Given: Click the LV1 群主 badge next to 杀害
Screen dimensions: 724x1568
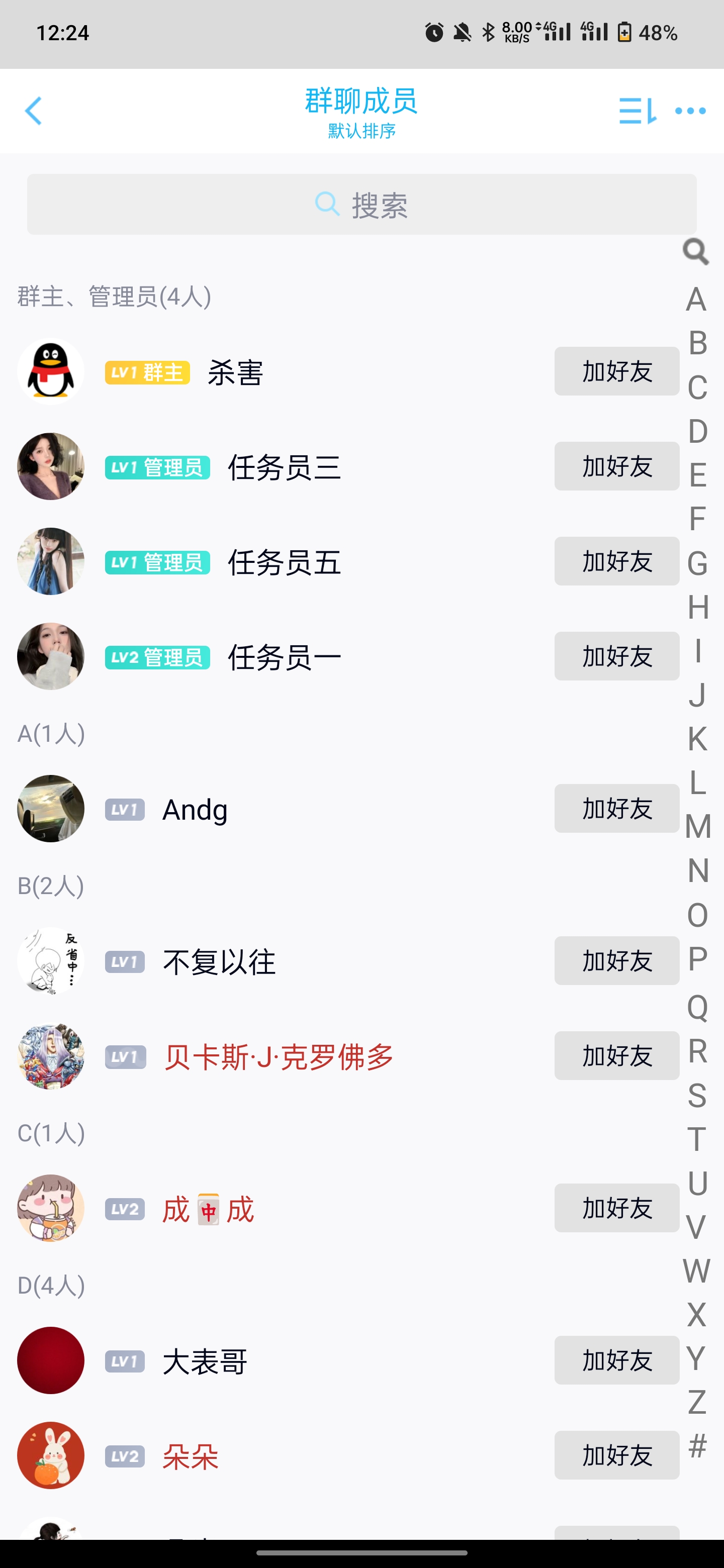Looking at the screenshot, I should [146, 371].
